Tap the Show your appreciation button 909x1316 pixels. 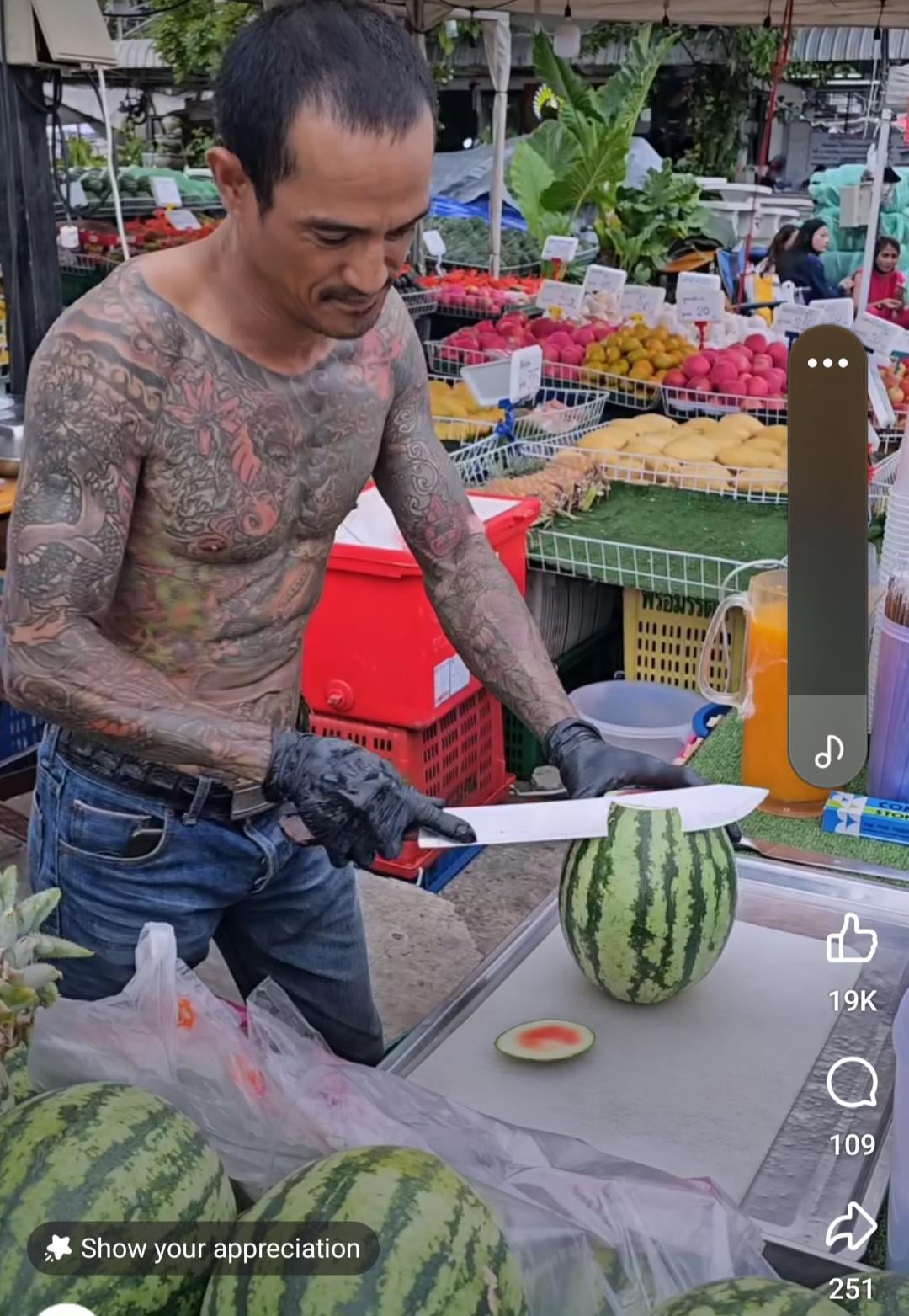tap(203, 1248)
